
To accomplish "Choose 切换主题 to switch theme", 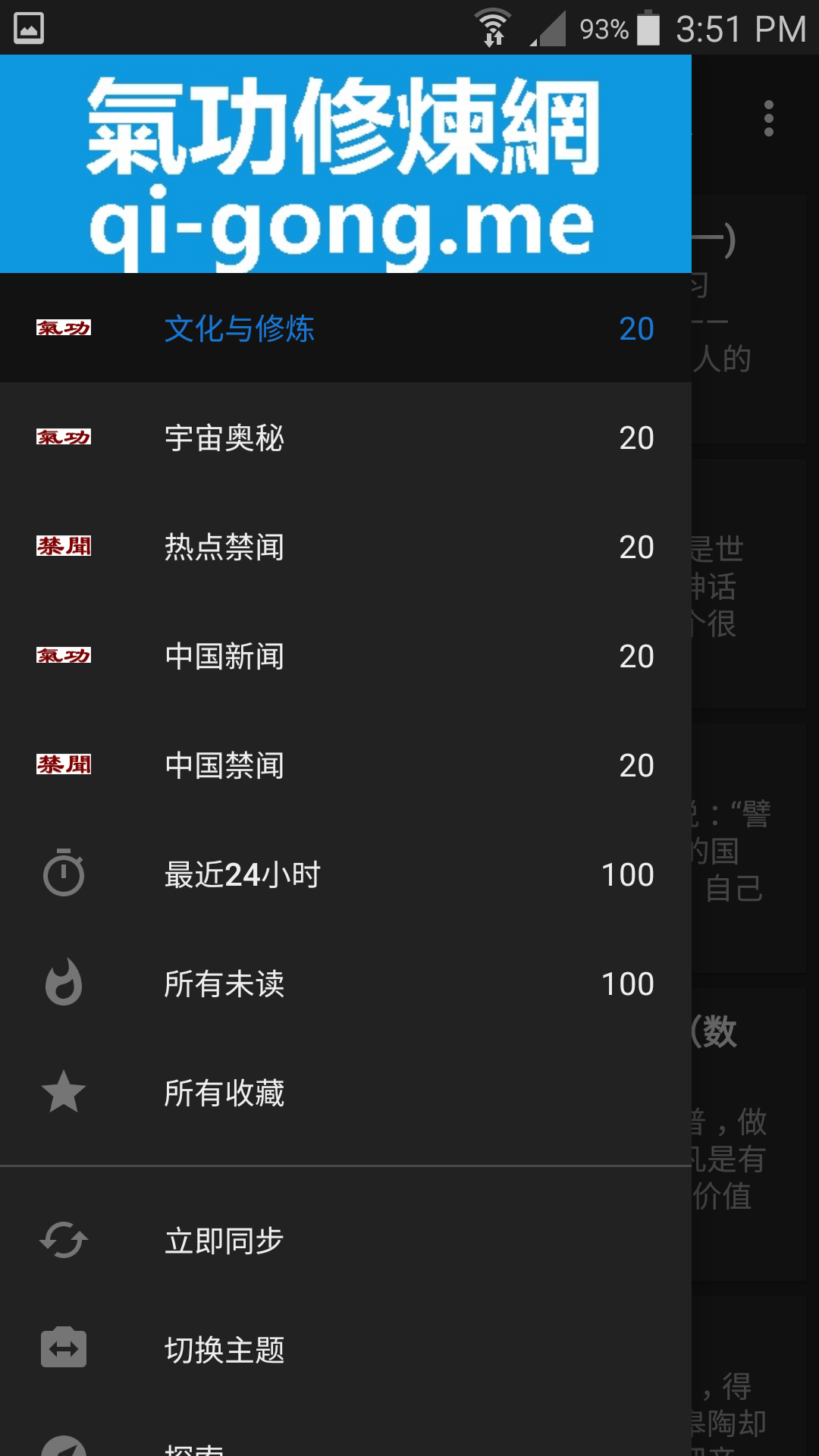I will click(346, 1350).
